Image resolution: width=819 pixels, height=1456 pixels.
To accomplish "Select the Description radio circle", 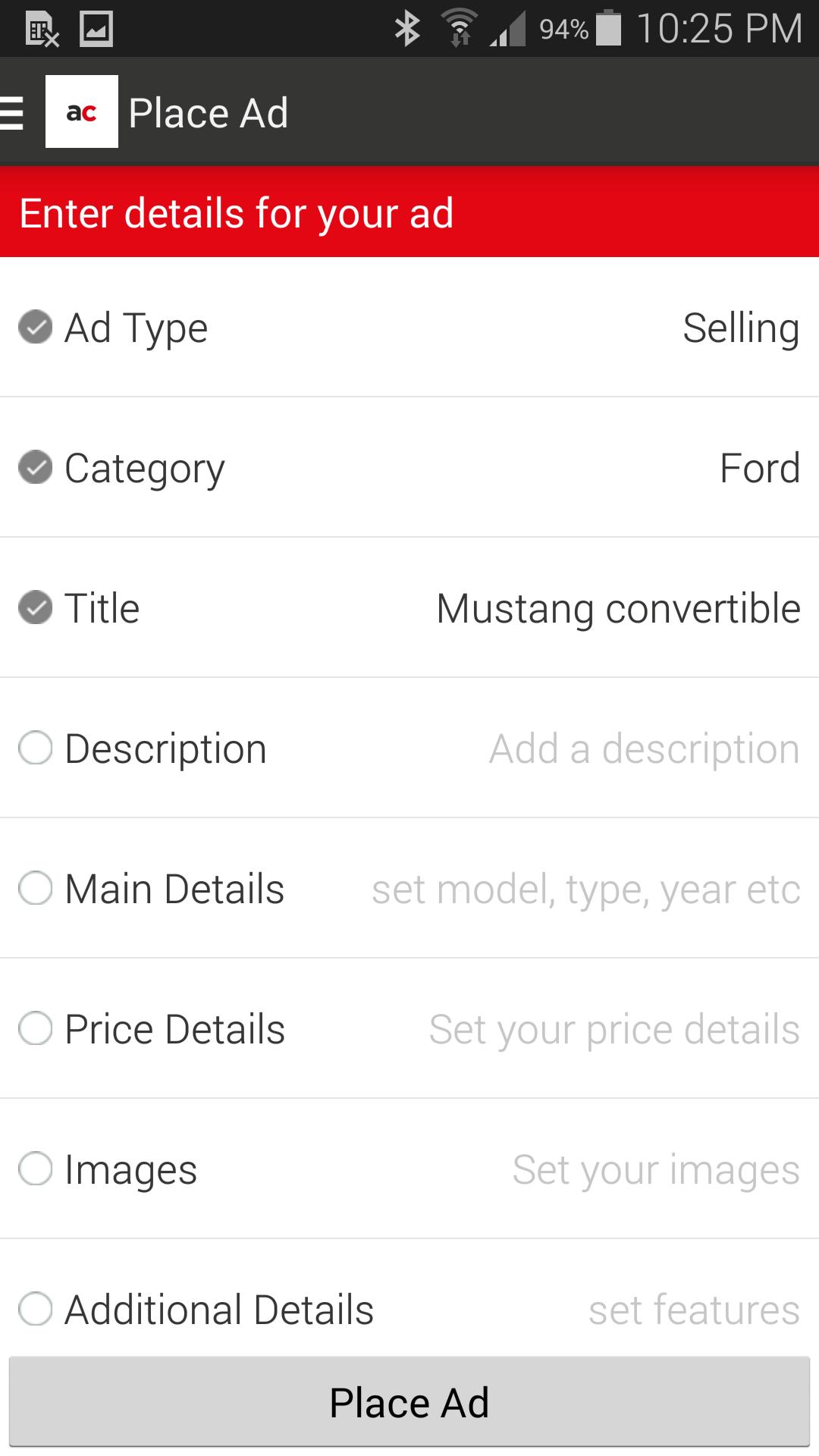I will tap(34, 748).
